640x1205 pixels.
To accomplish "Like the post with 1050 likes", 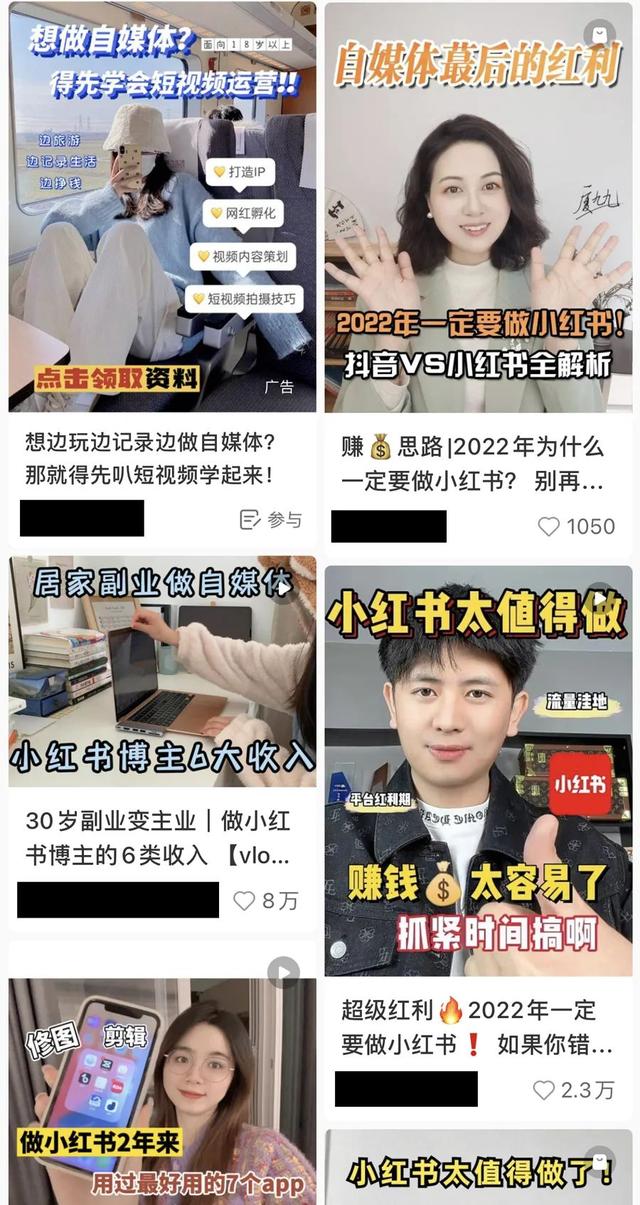I will [549, 526].
